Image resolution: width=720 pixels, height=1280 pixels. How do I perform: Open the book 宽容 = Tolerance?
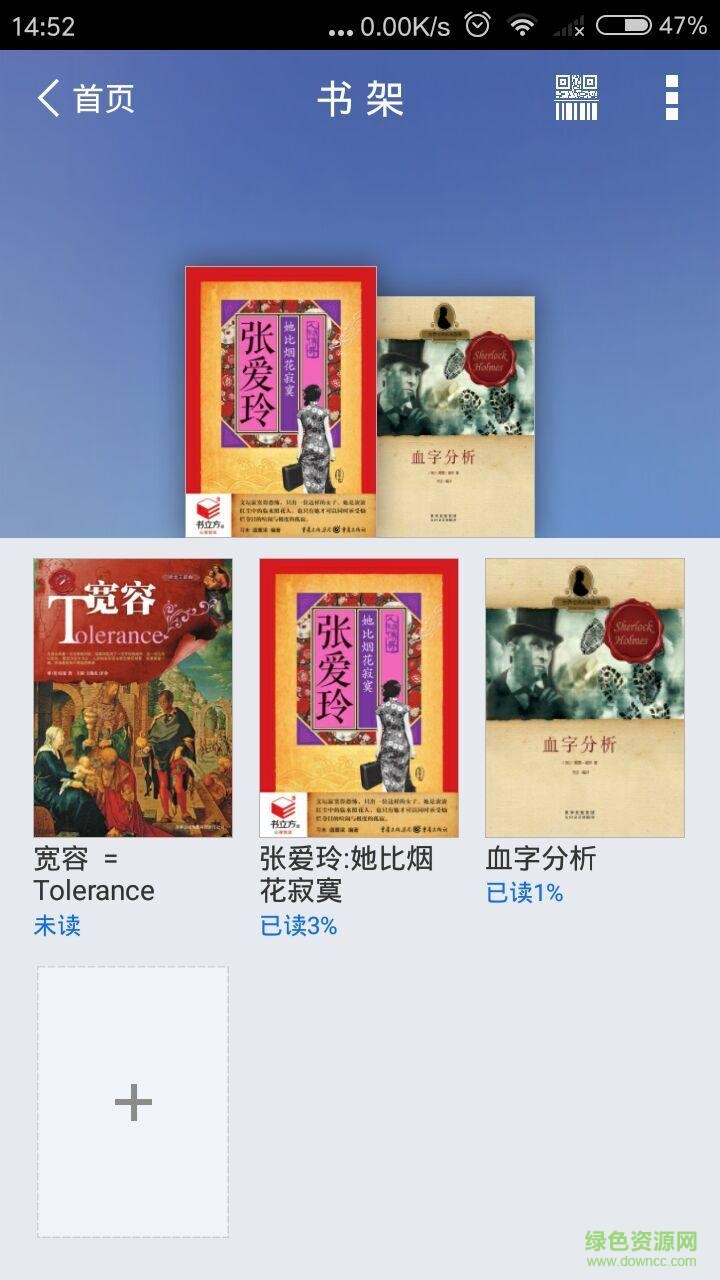[133, 698]
